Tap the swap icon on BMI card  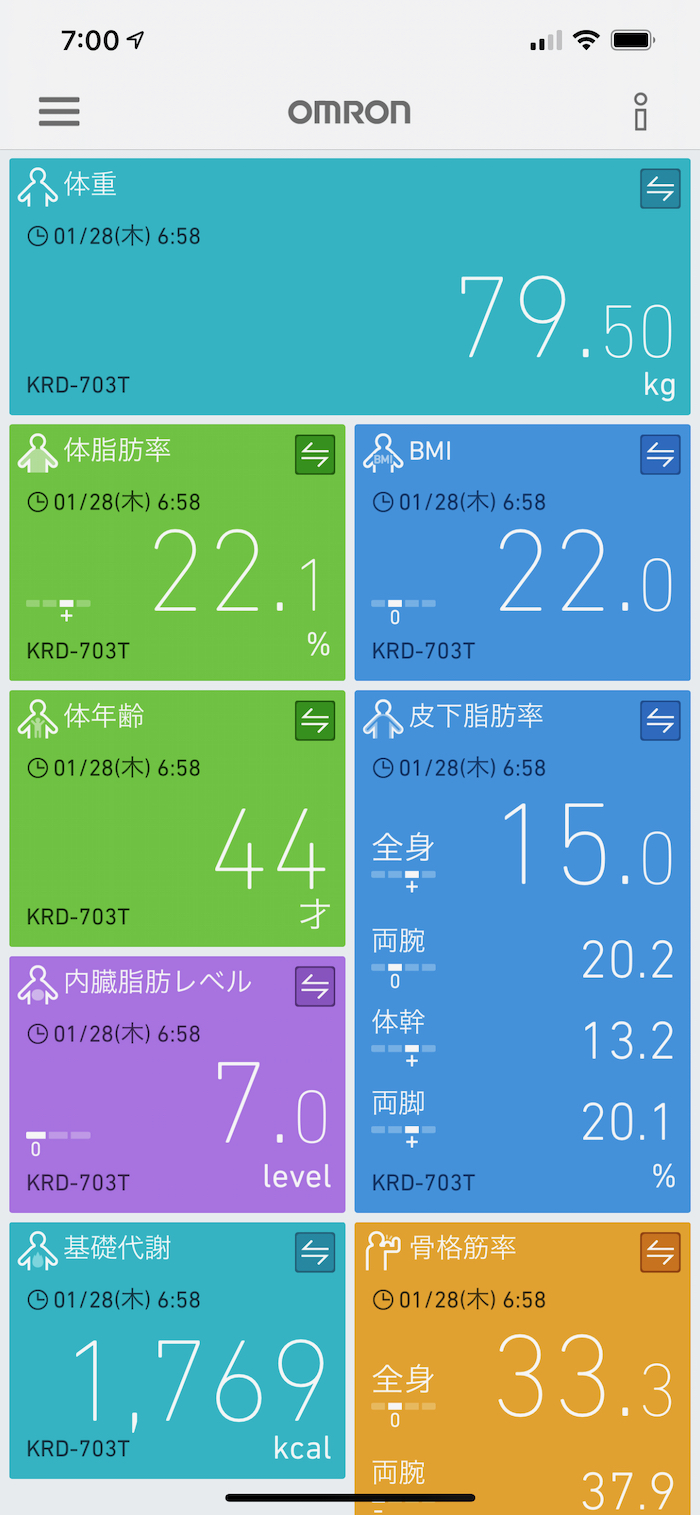pos(660,455)
